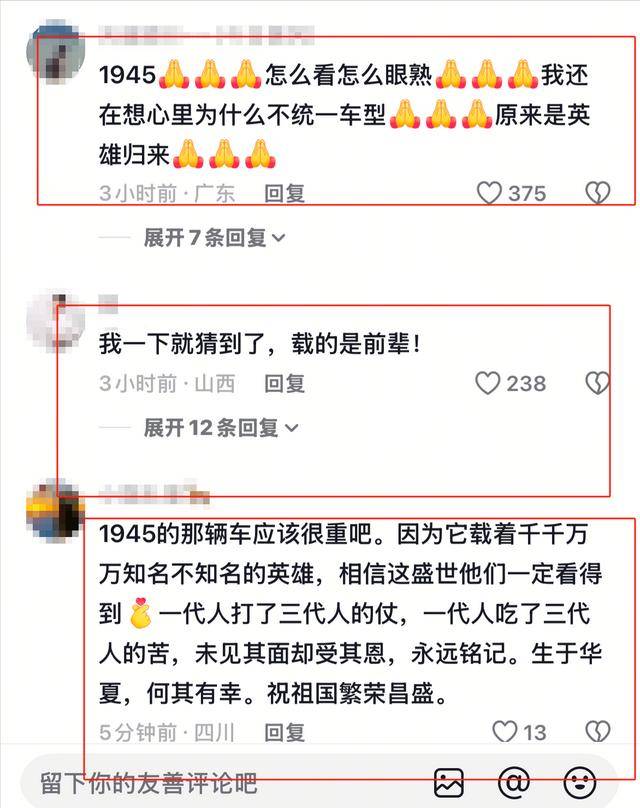Dislike the 广东 comment about 1945

pyautogui.click(x=597, y=193)
